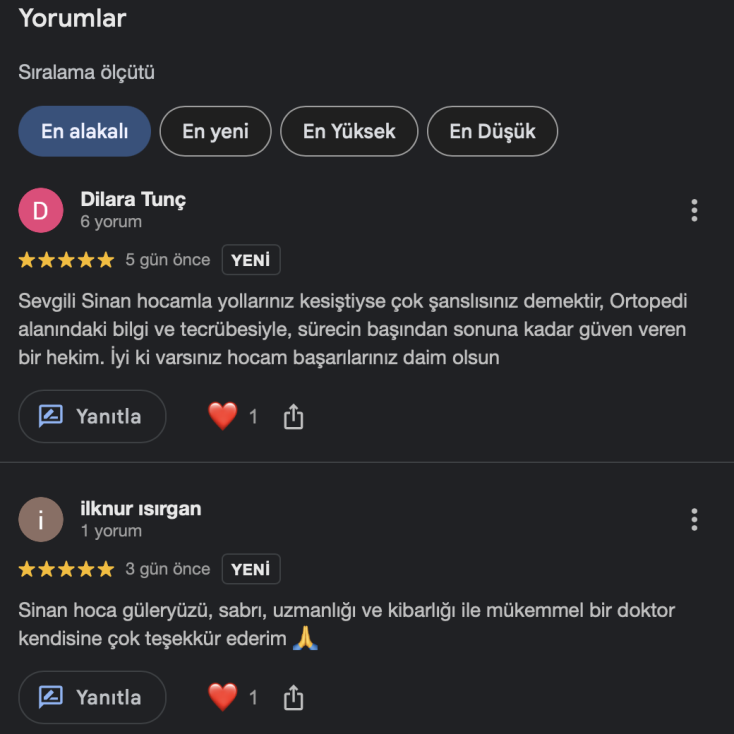This screenshot has height=734, width=734.
Task: Tap Yanıtla under ilknur ısırgan's review
Action: point(92,697)
